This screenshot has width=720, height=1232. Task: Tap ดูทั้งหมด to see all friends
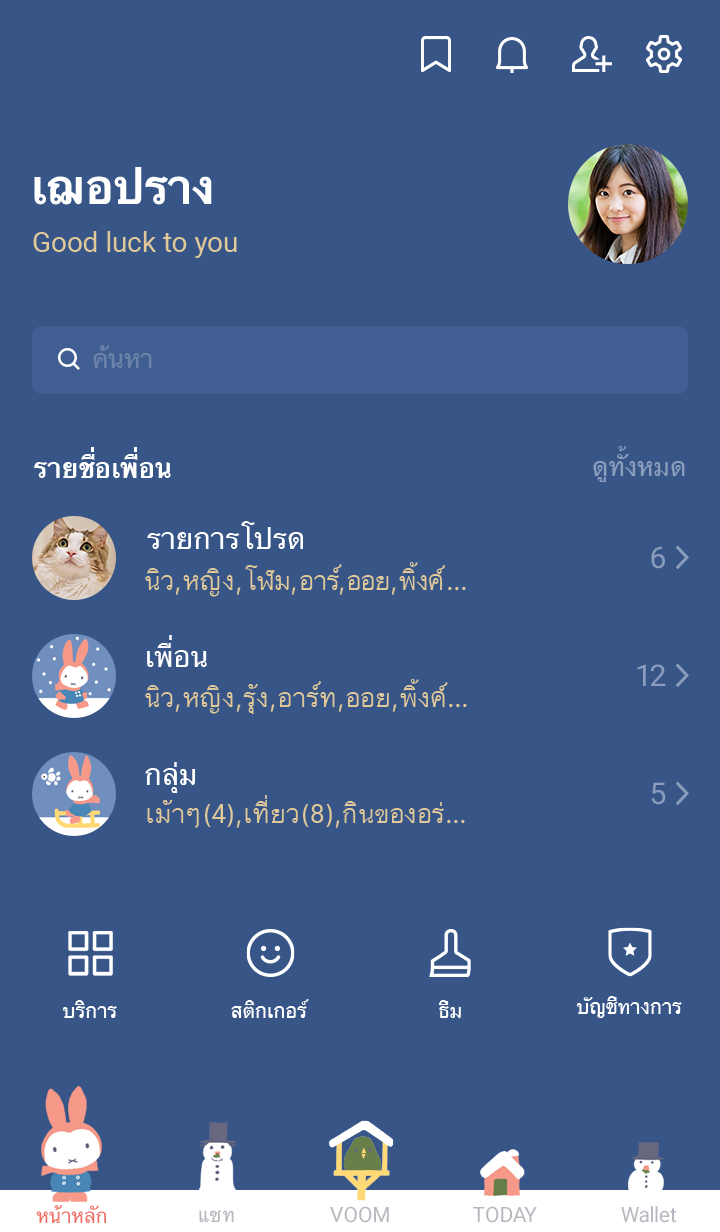point(638,468)
